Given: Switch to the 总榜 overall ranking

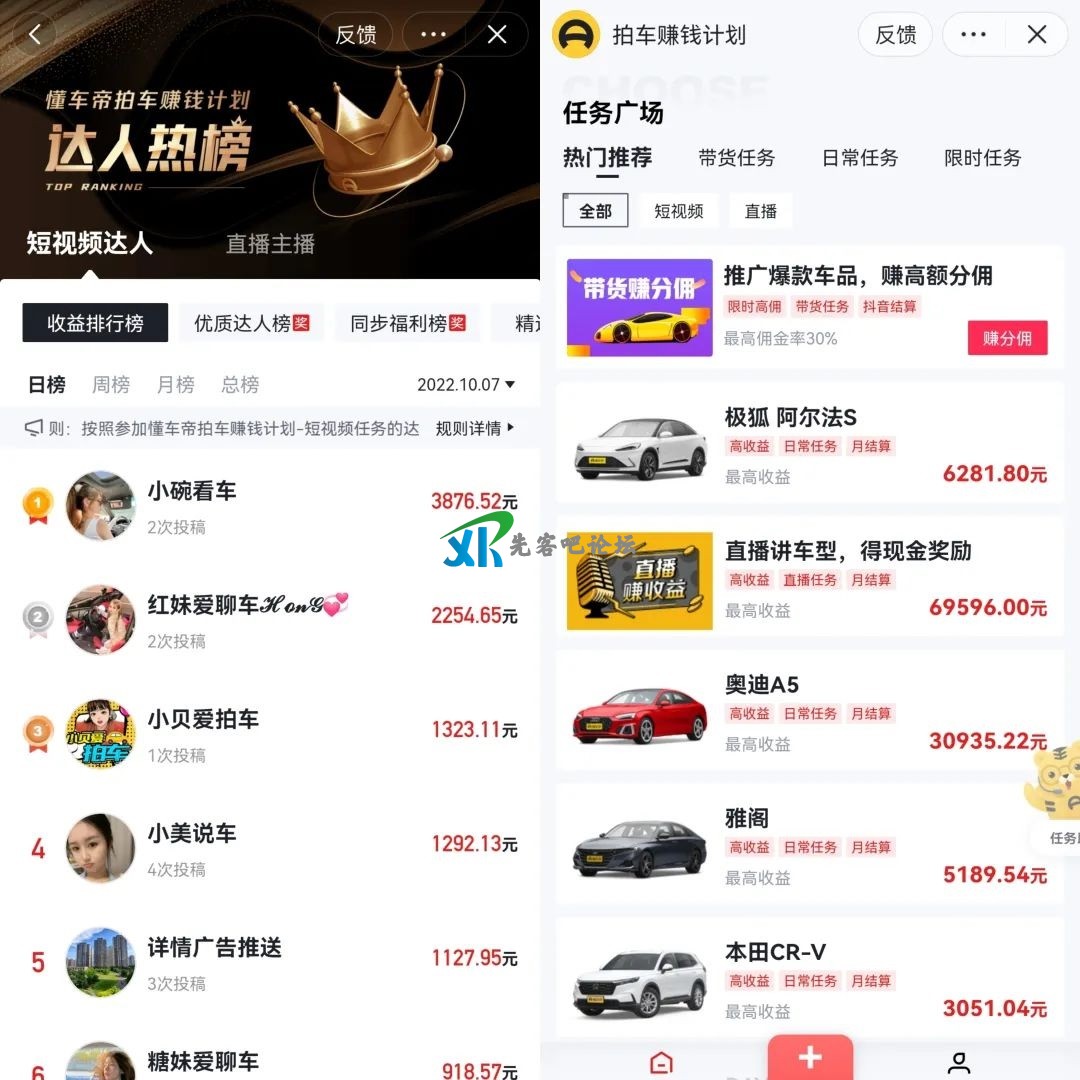Looking at the screenshot, I should click(240, 385).
